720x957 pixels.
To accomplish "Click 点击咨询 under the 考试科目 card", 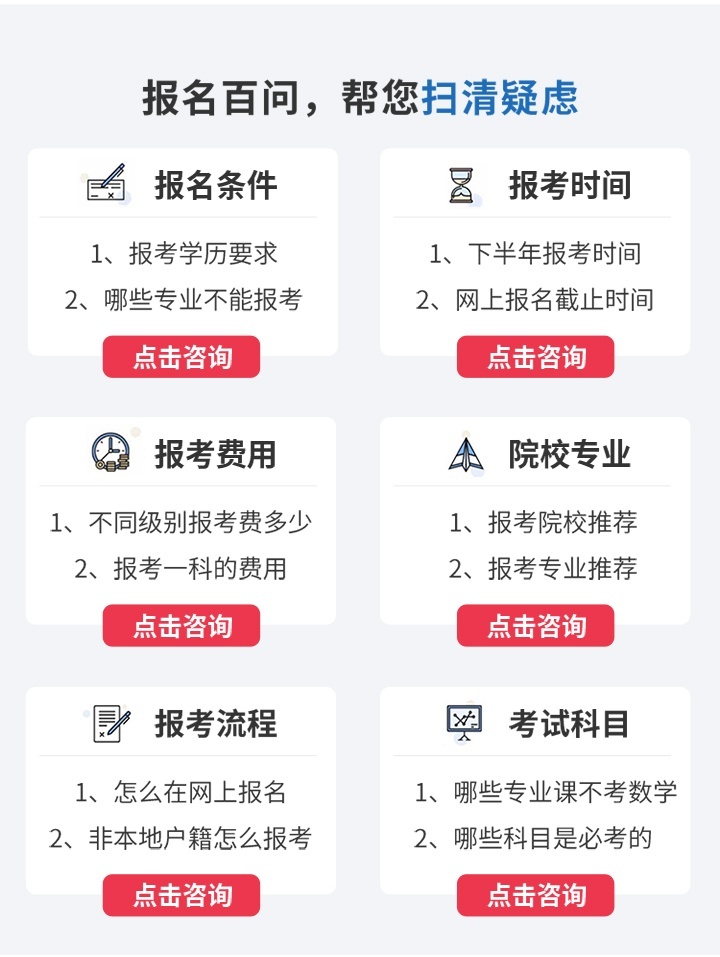I will click(x=536, y=897).
